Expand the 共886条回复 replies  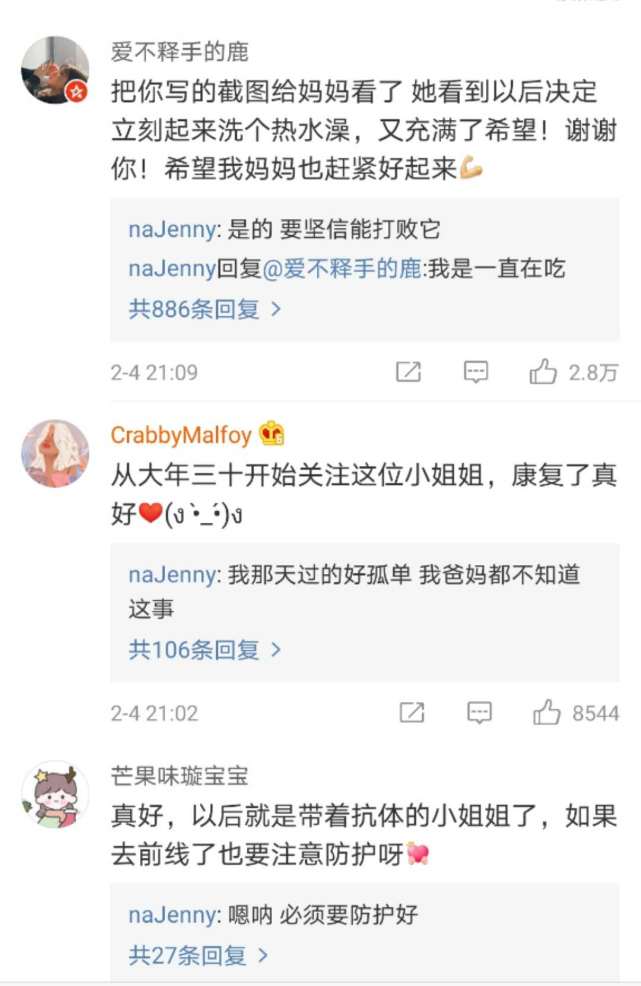[x=204, y=309]
